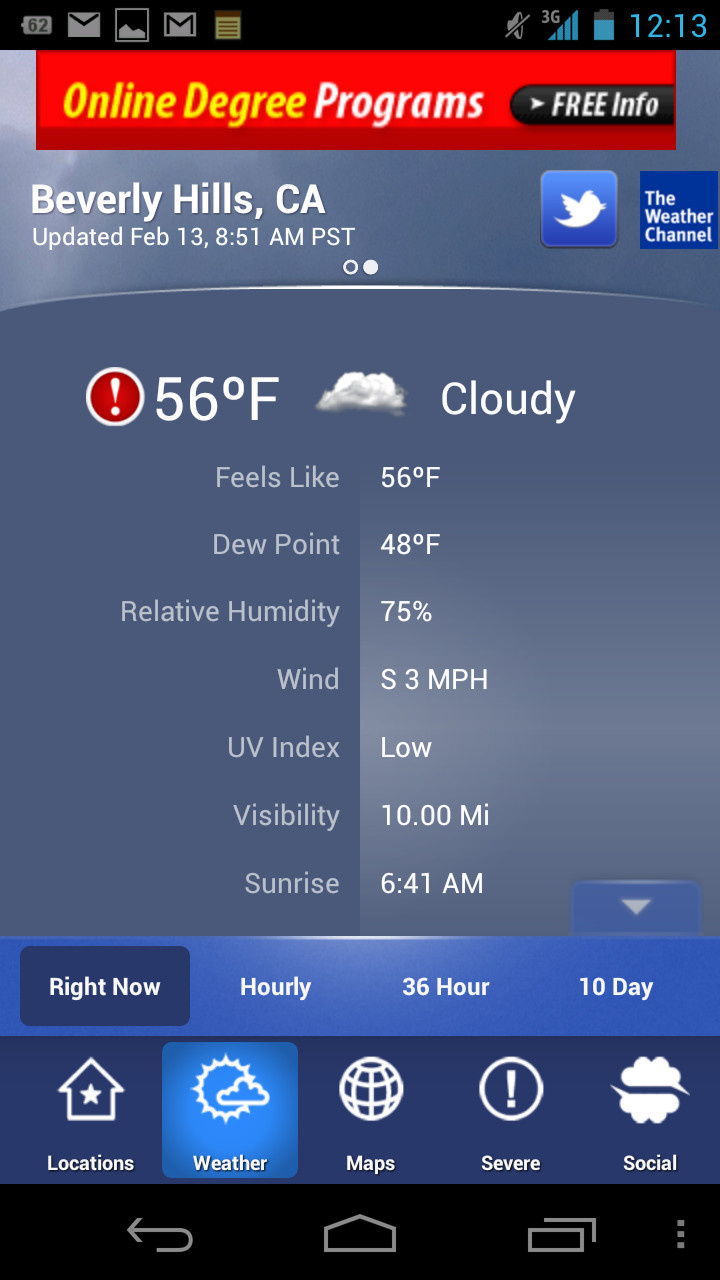Switch to the Hourly forecast
This screenshot has width=720, height=1280.
coord(275,987)
